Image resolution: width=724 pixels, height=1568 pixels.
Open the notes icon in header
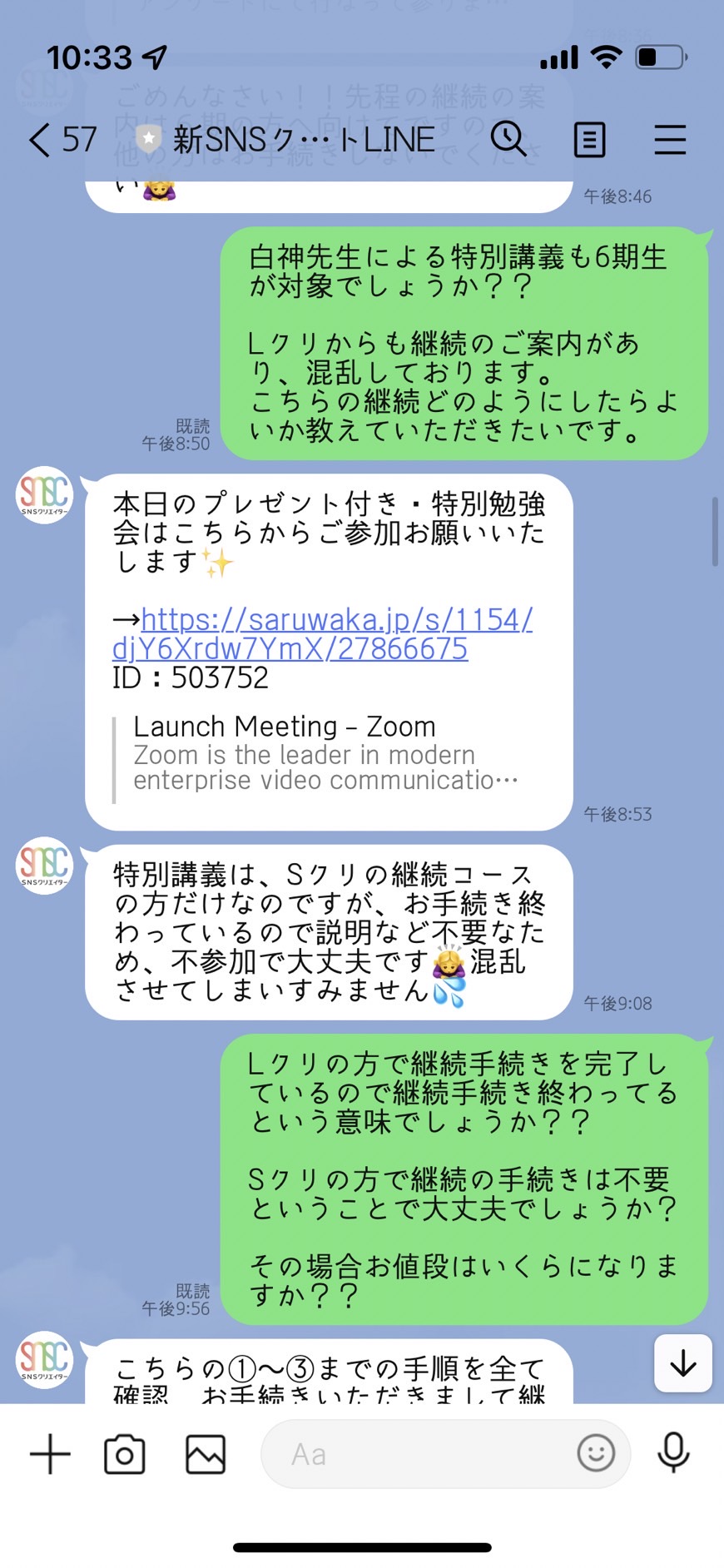point(589,140)
